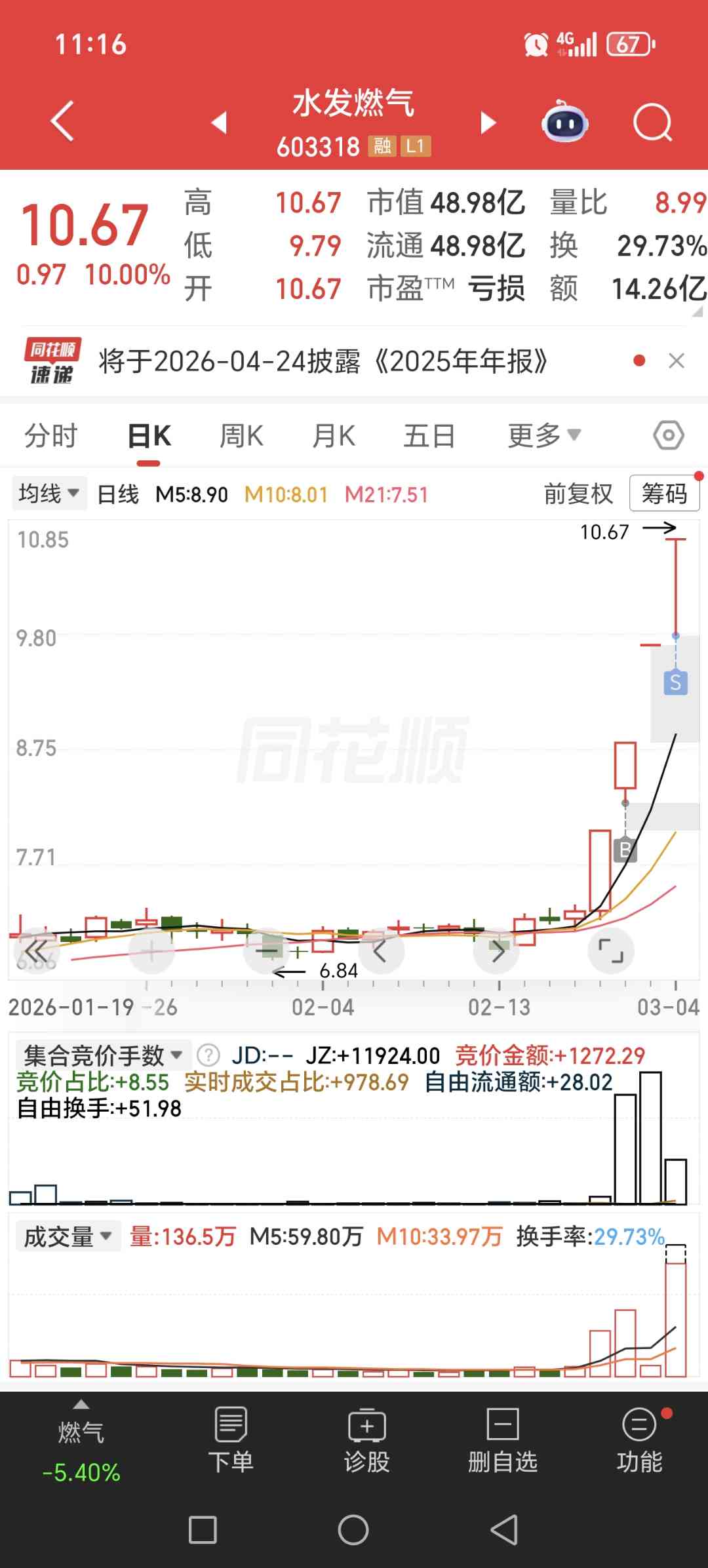
Task: Switch to the next stock
Action: coord(488,123)
